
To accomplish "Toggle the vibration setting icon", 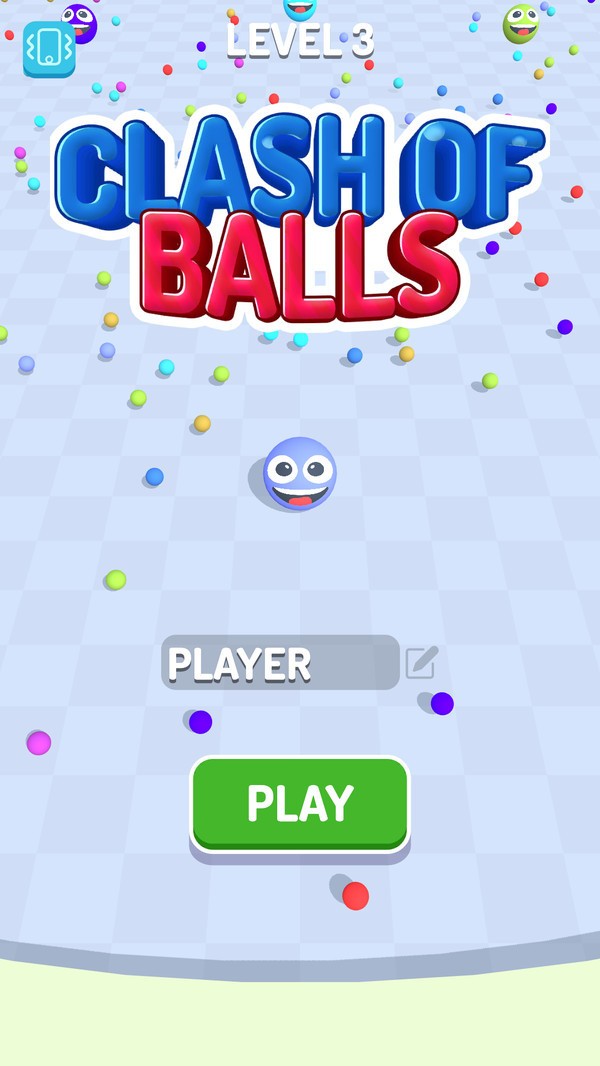I will click(49, 49).
